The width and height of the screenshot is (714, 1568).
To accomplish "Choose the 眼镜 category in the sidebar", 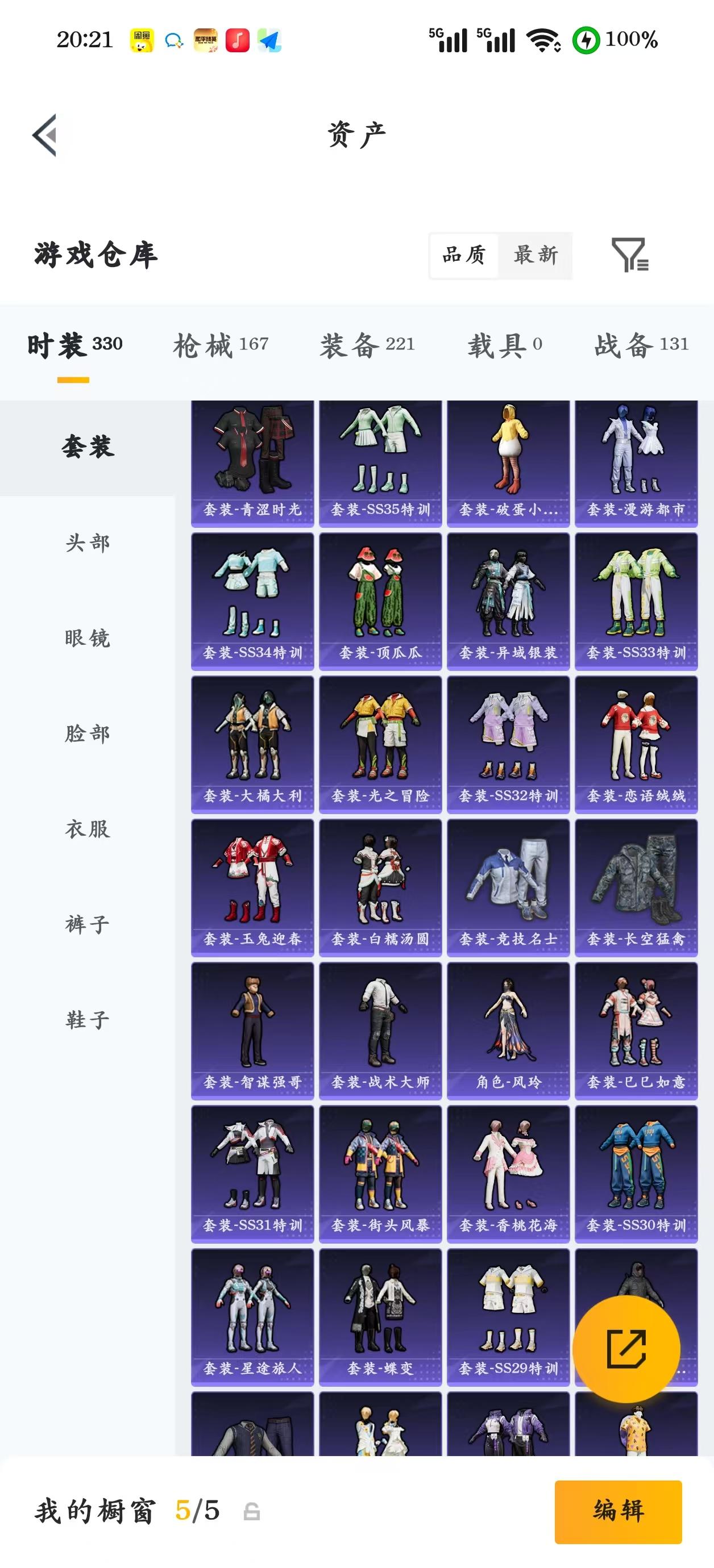I will (88, 639).
